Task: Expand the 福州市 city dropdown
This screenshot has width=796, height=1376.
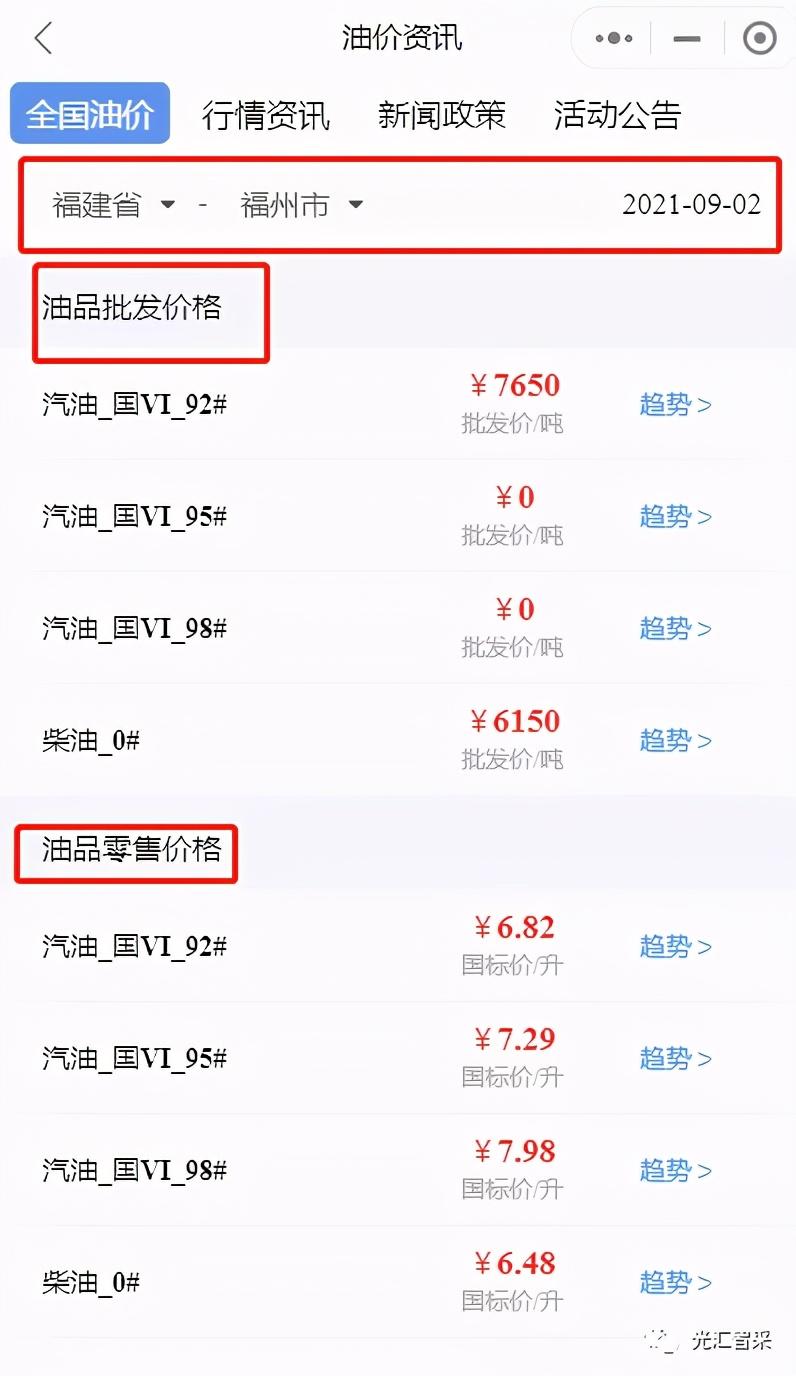Action: [300, 205]
